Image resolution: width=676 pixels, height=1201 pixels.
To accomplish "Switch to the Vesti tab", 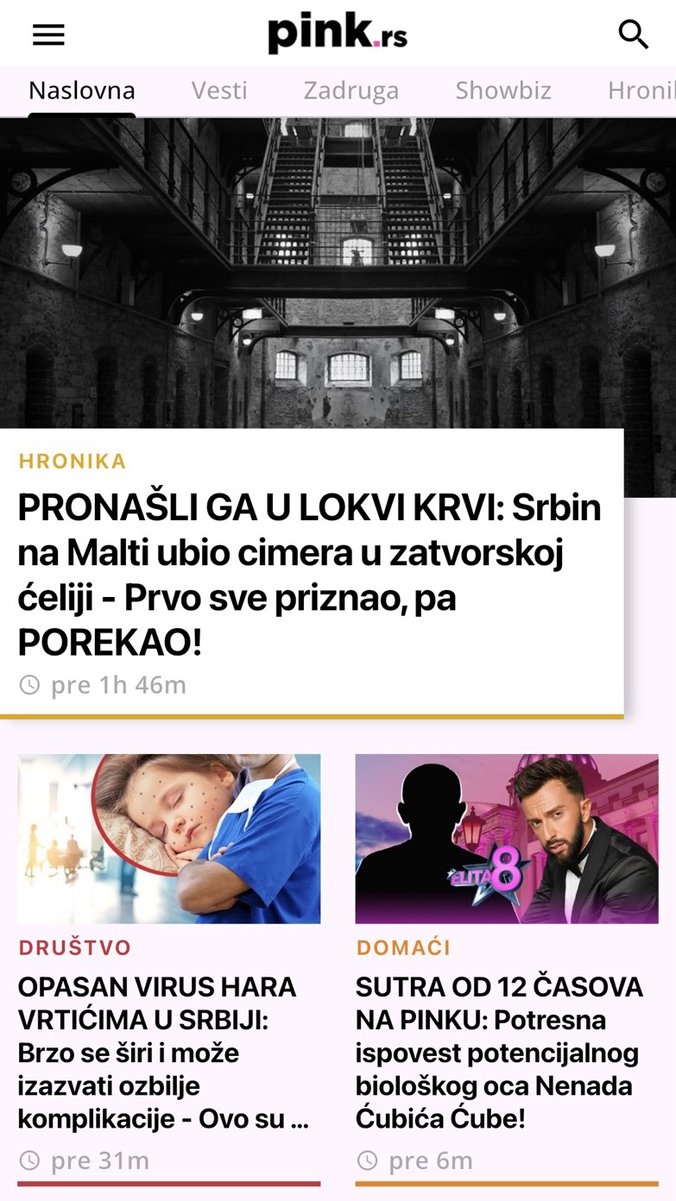I will pyautogui.click(x=219, y=90).
